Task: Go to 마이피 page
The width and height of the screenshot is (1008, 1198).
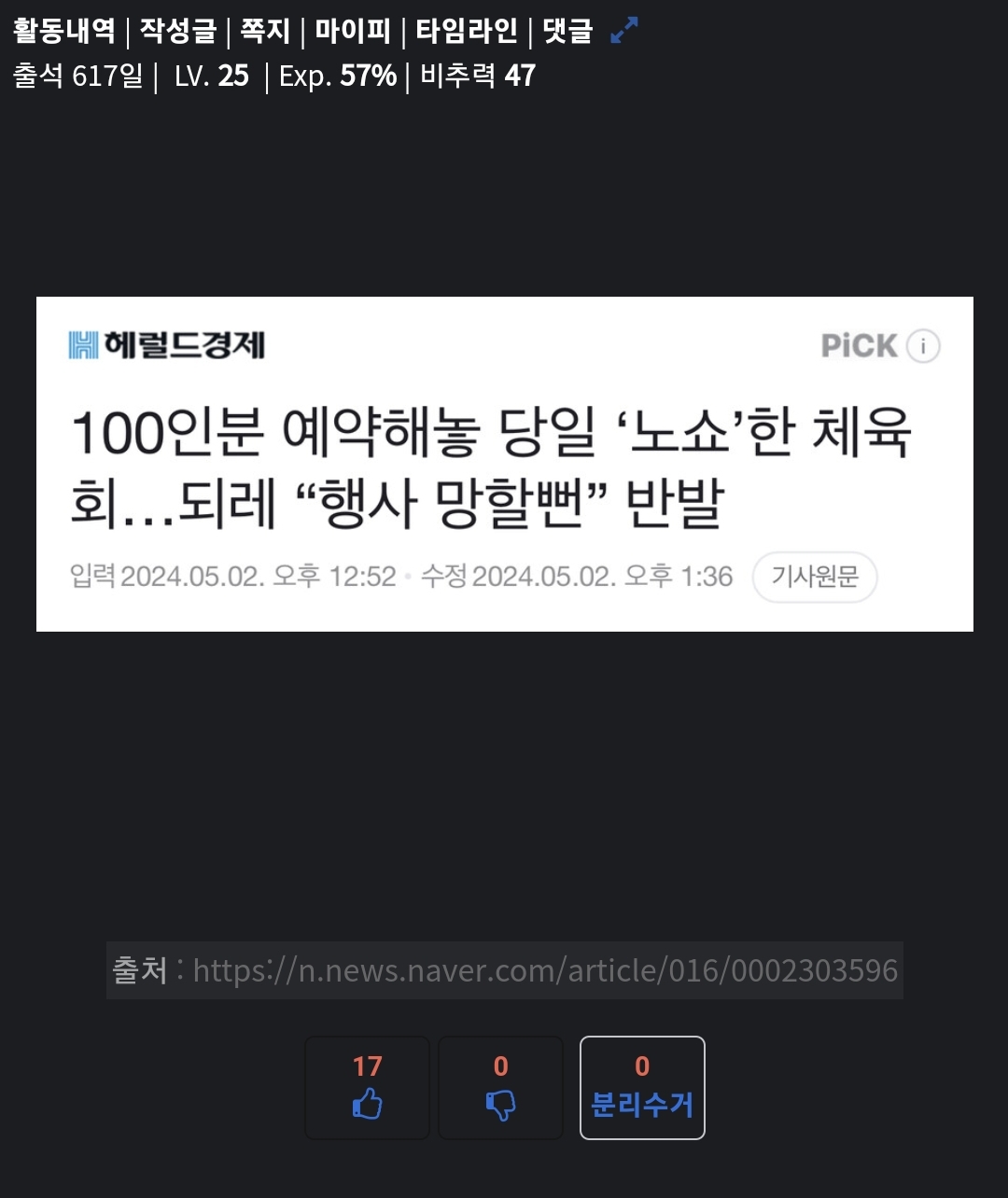Action: 352,31
